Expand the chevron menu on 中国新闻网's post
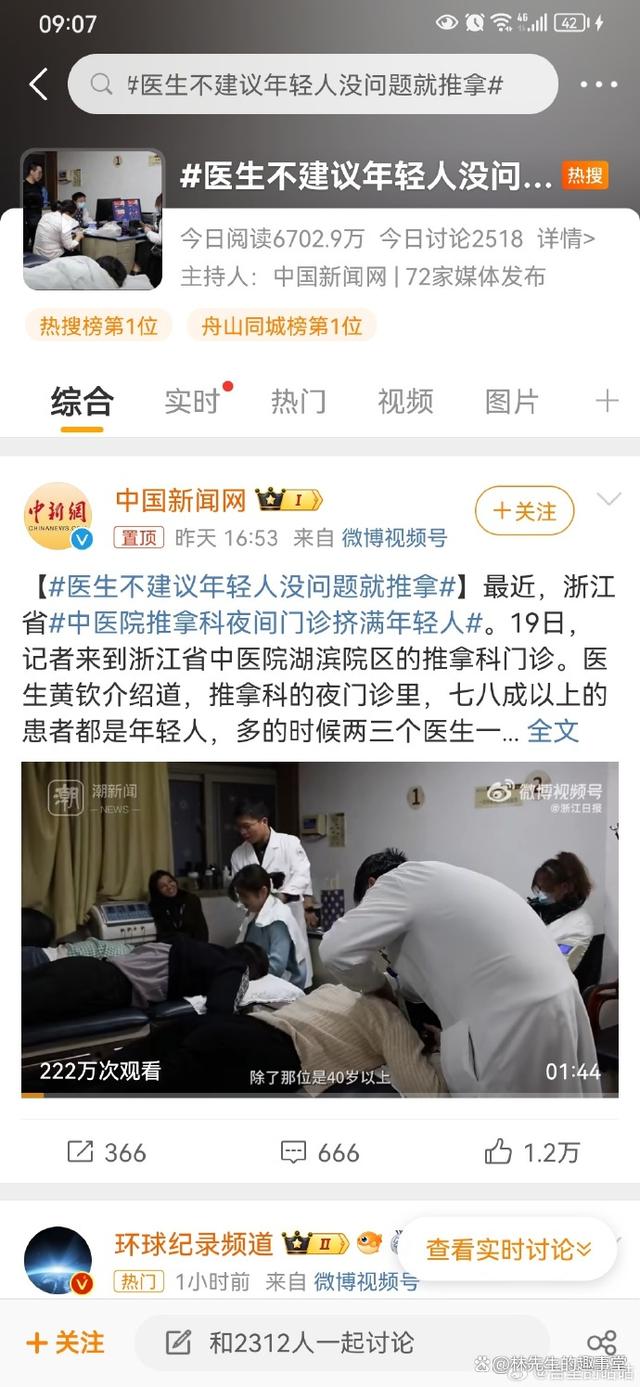The height and width of the screenshot is (1387, 640). [x=608, y=499]
